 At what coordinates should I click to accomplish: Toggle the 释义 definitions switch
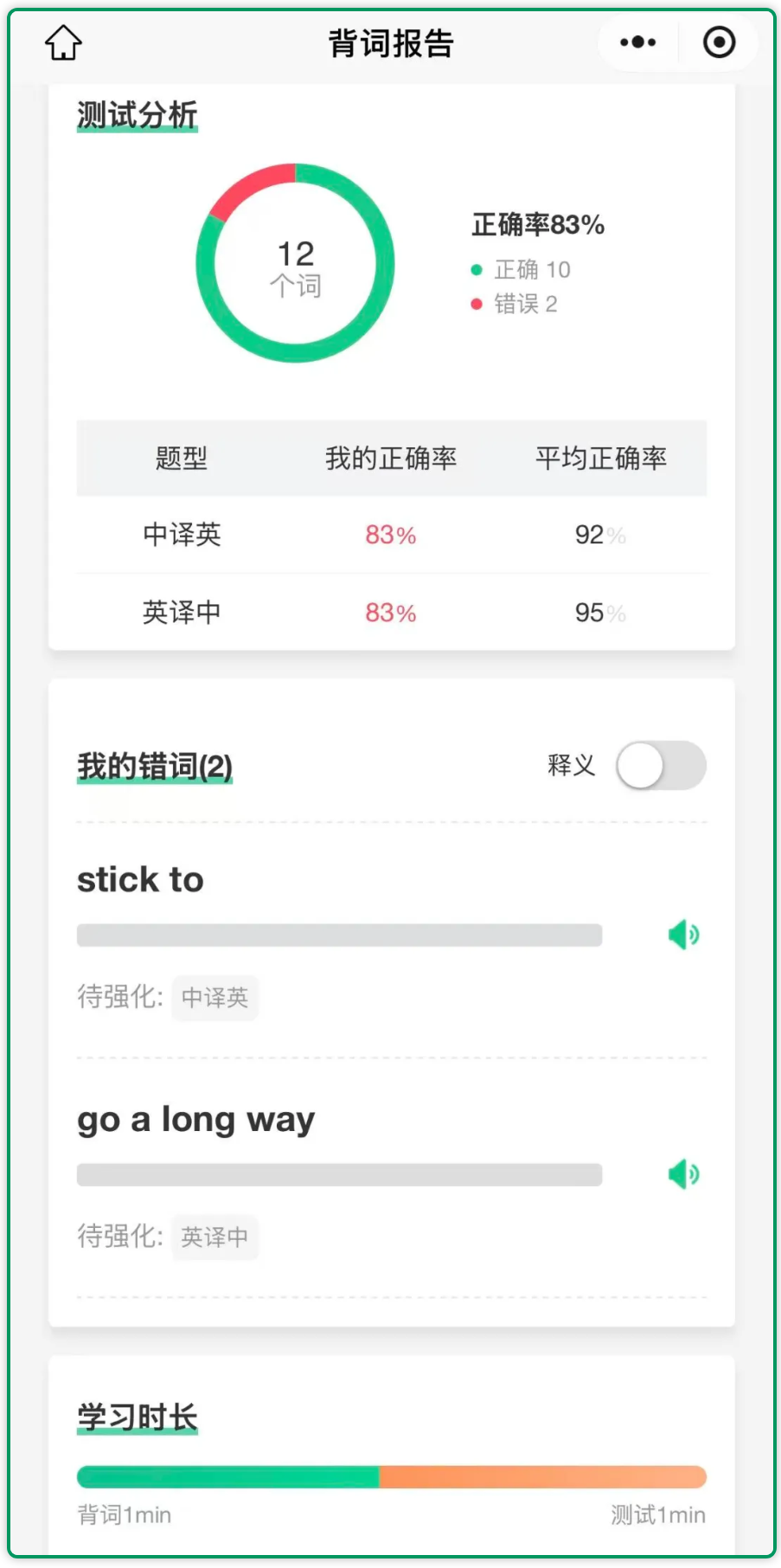click(661, 766)
